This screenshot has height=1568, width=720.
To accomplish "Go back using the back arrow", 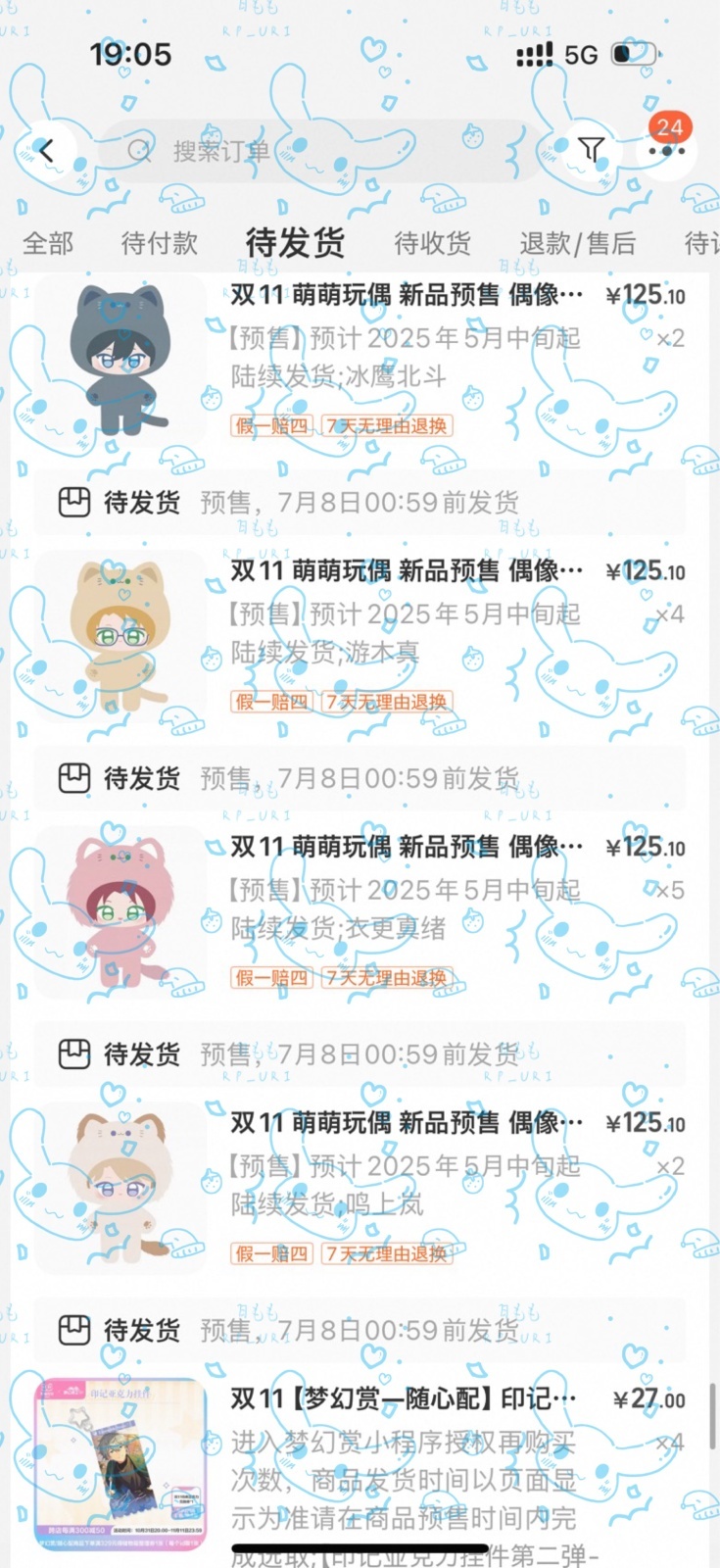I will (46, 150).
